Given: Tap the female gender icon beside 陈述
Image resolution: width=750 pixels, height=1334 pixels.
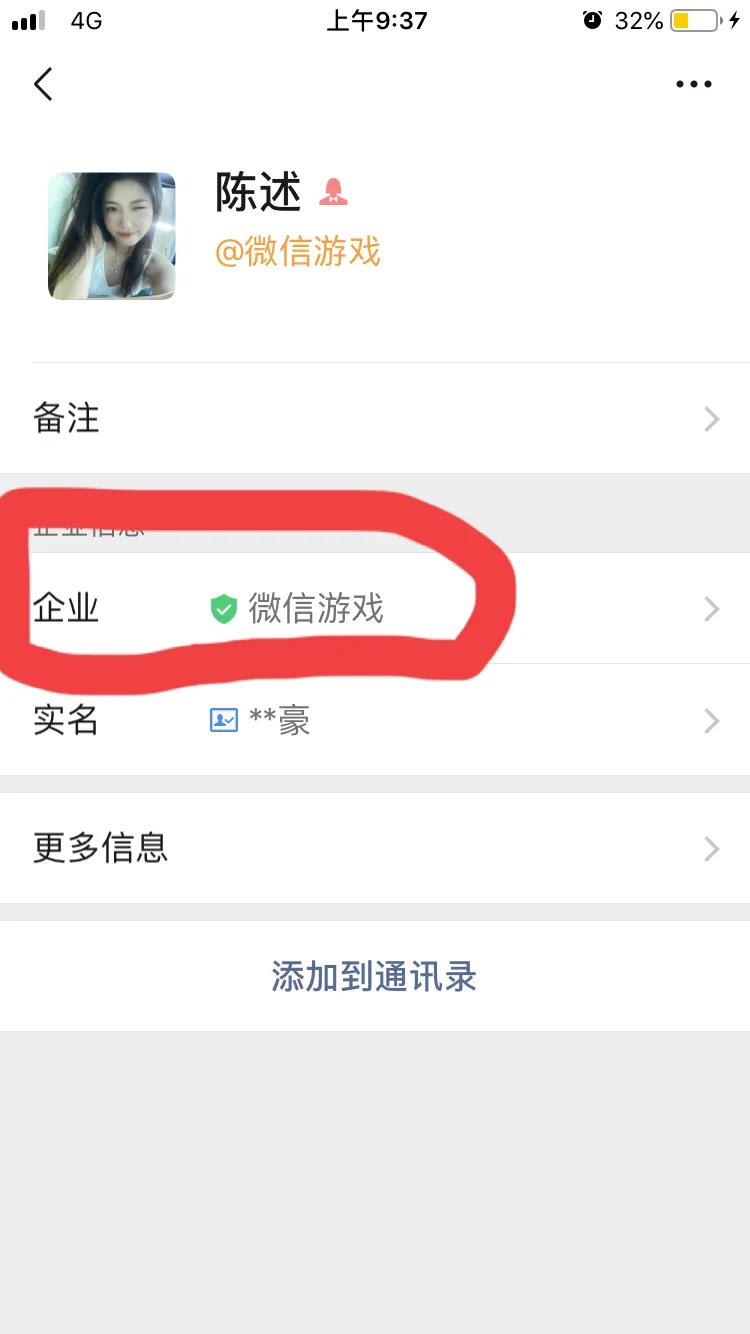Looking at the screenshot, I should pos(334,192).
